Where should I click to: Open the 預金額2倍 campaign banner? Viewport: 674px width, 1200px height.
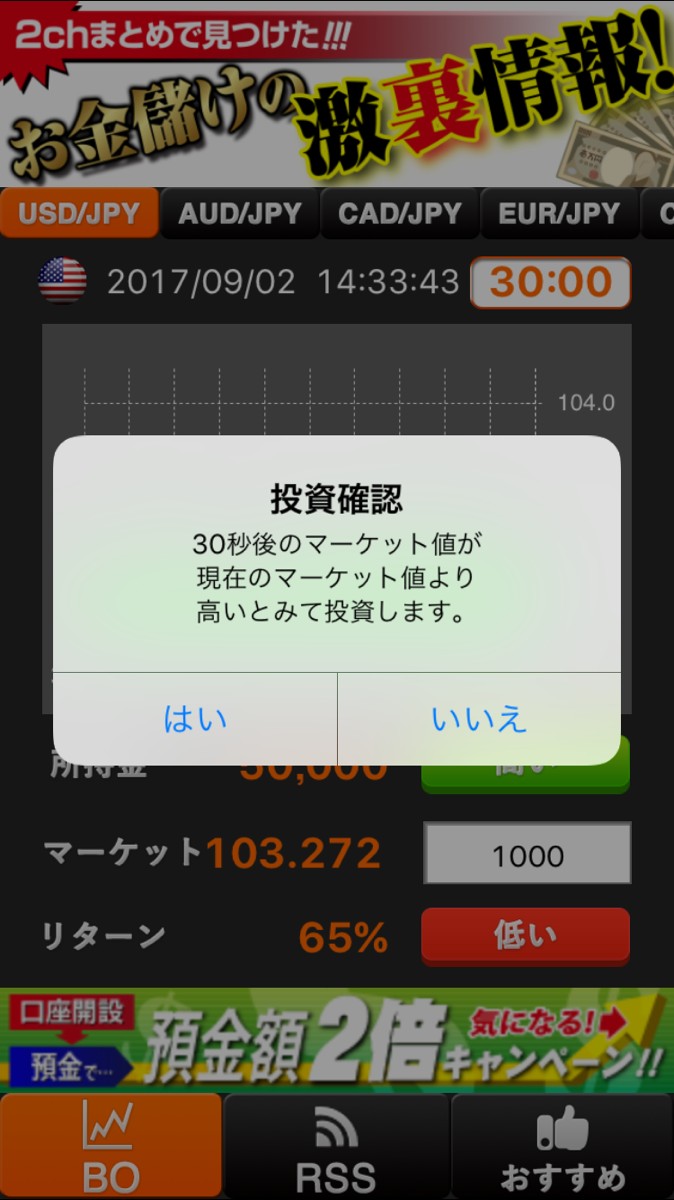tap(337, 1040)
